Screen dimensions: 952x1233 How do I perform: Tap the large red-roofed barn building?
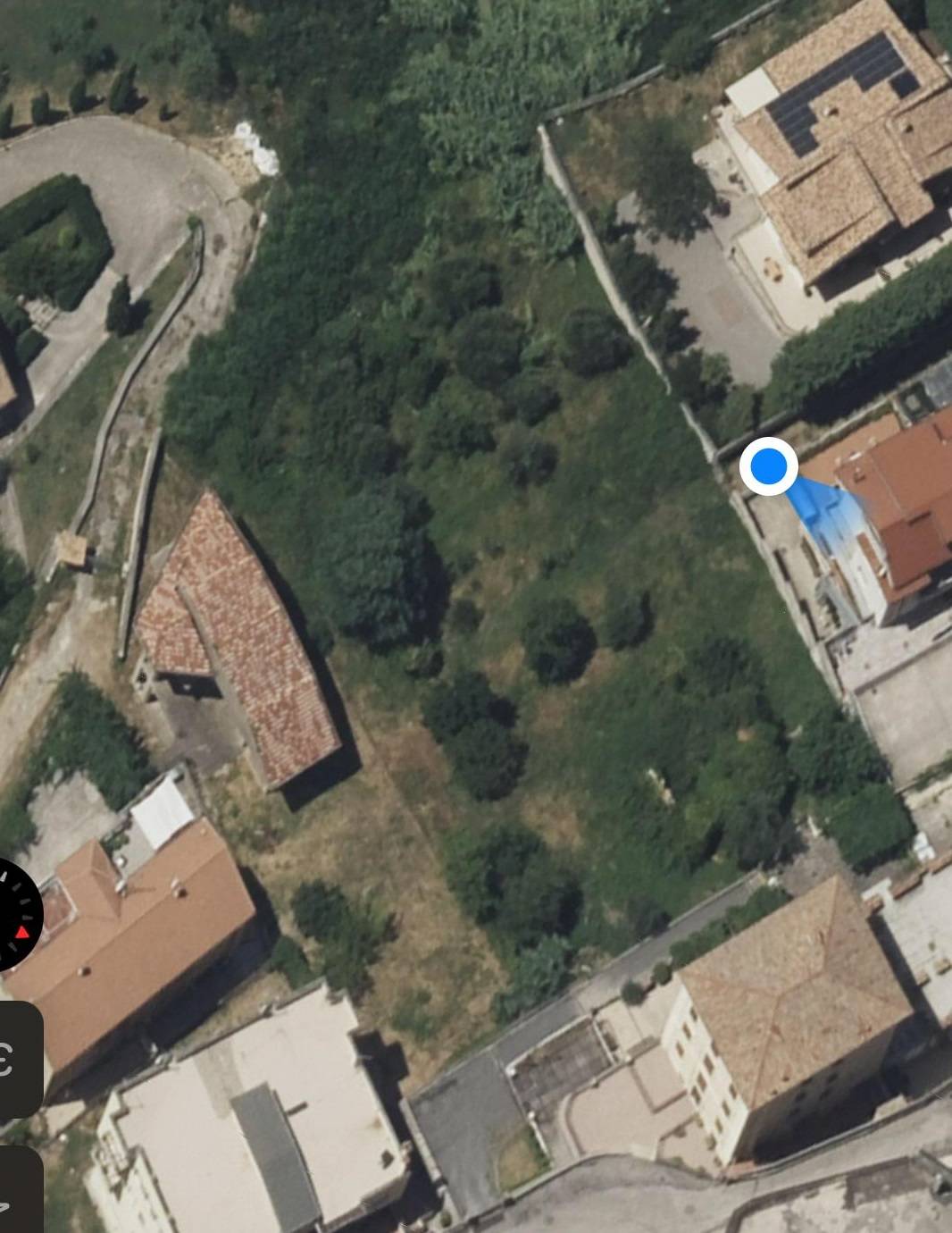241,643
